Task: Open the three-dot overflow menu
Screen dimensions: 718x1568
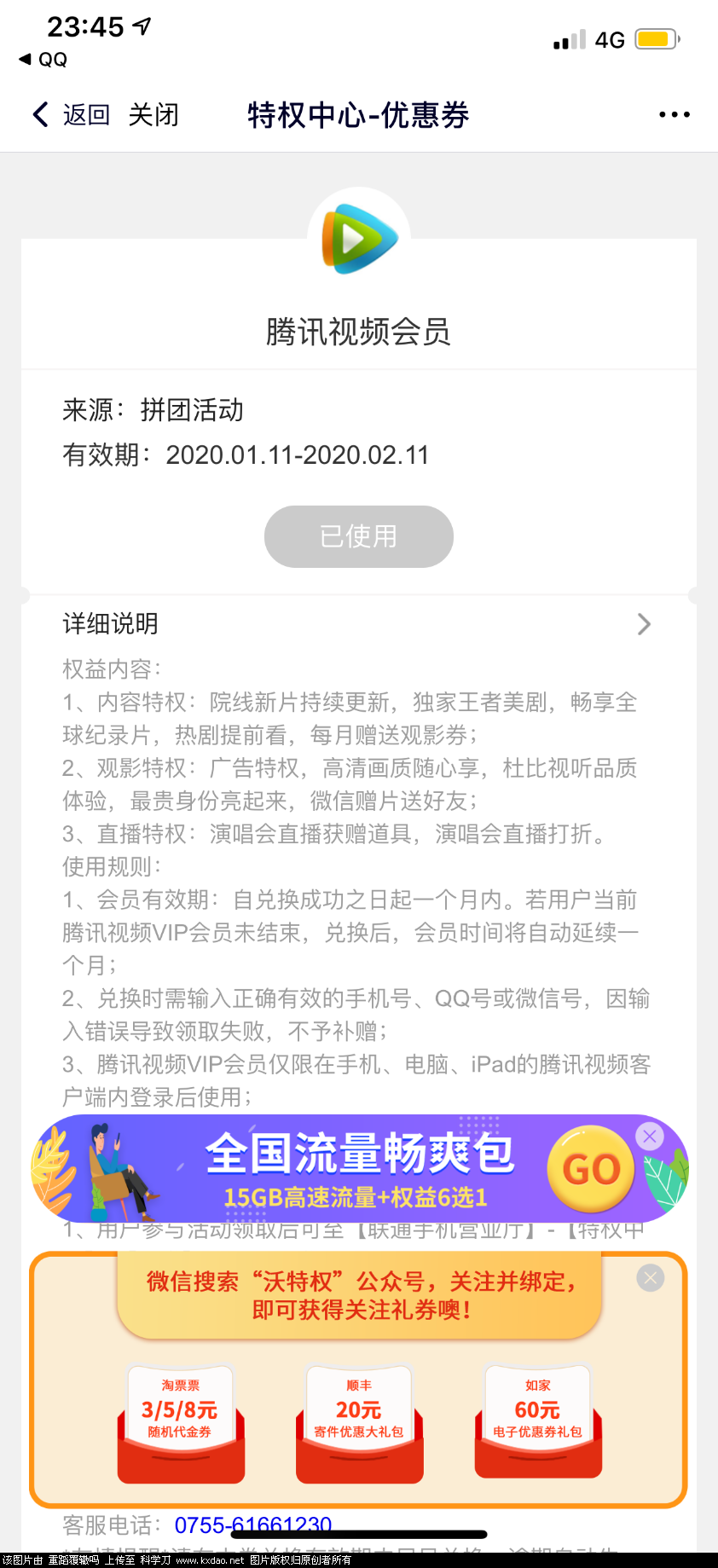Action: pos(674,114)
